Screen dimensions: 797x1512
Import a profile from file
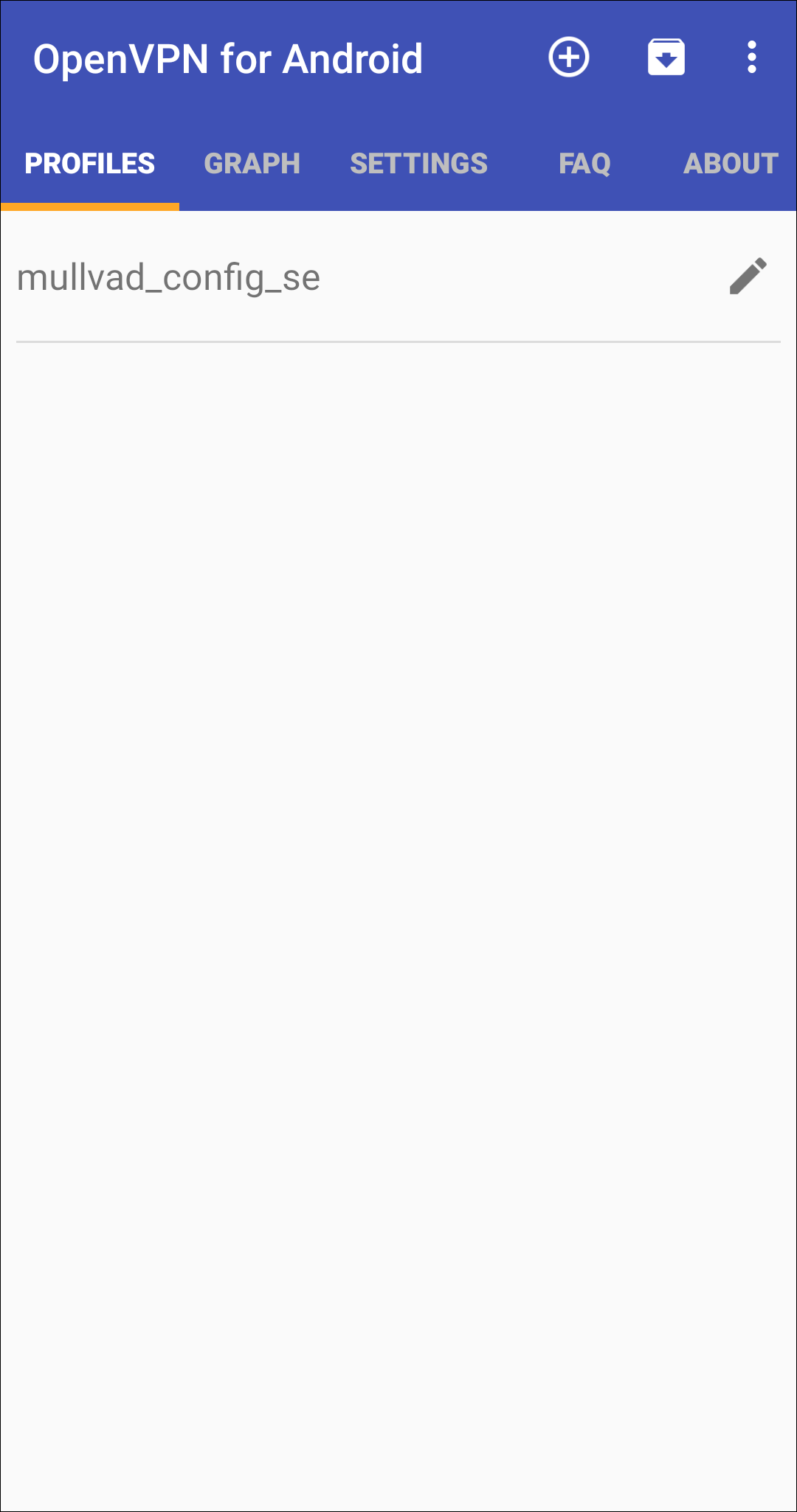[666, 58]
